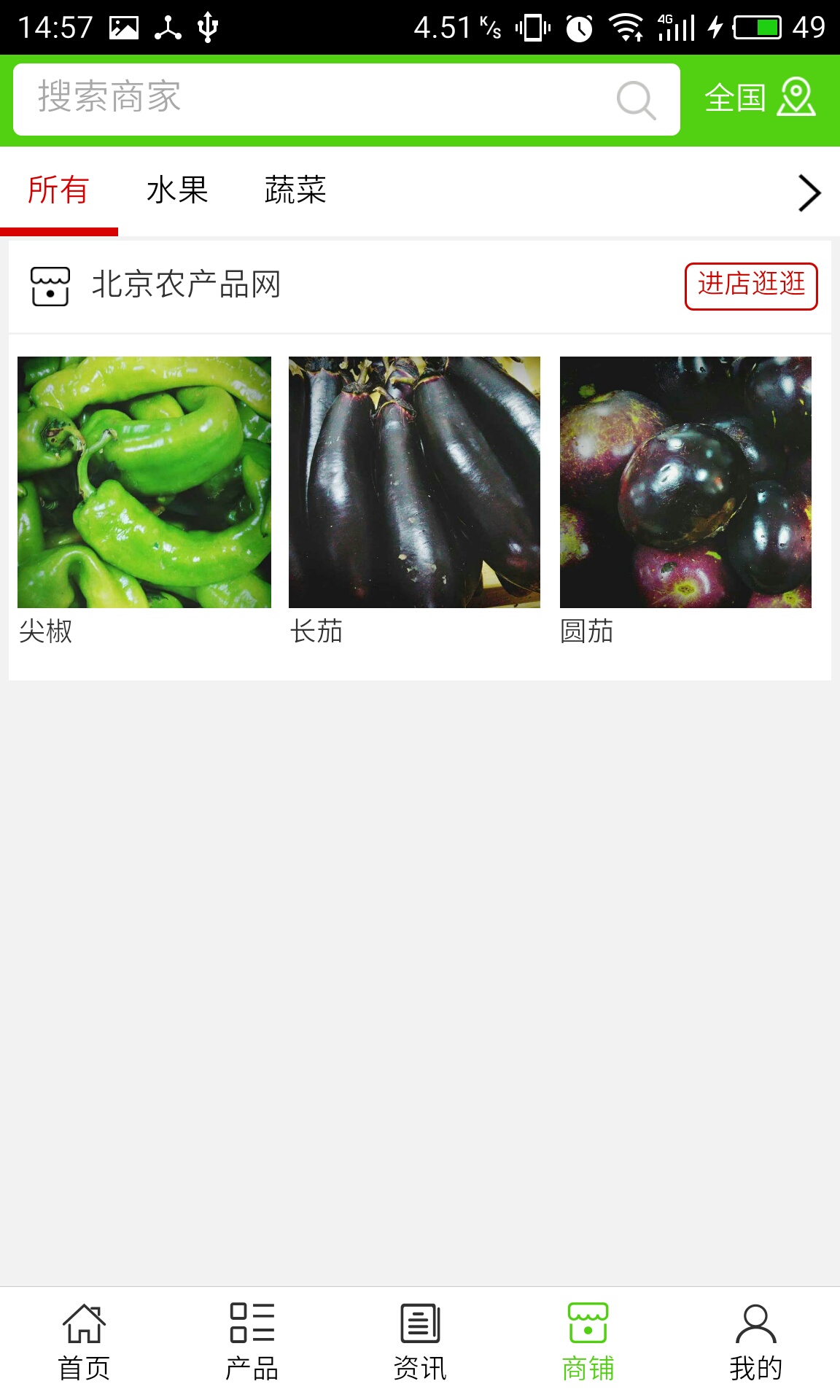Tap the 搜索商家 search field
Viewport: 840px width, 1400px height.
(314, 98)
